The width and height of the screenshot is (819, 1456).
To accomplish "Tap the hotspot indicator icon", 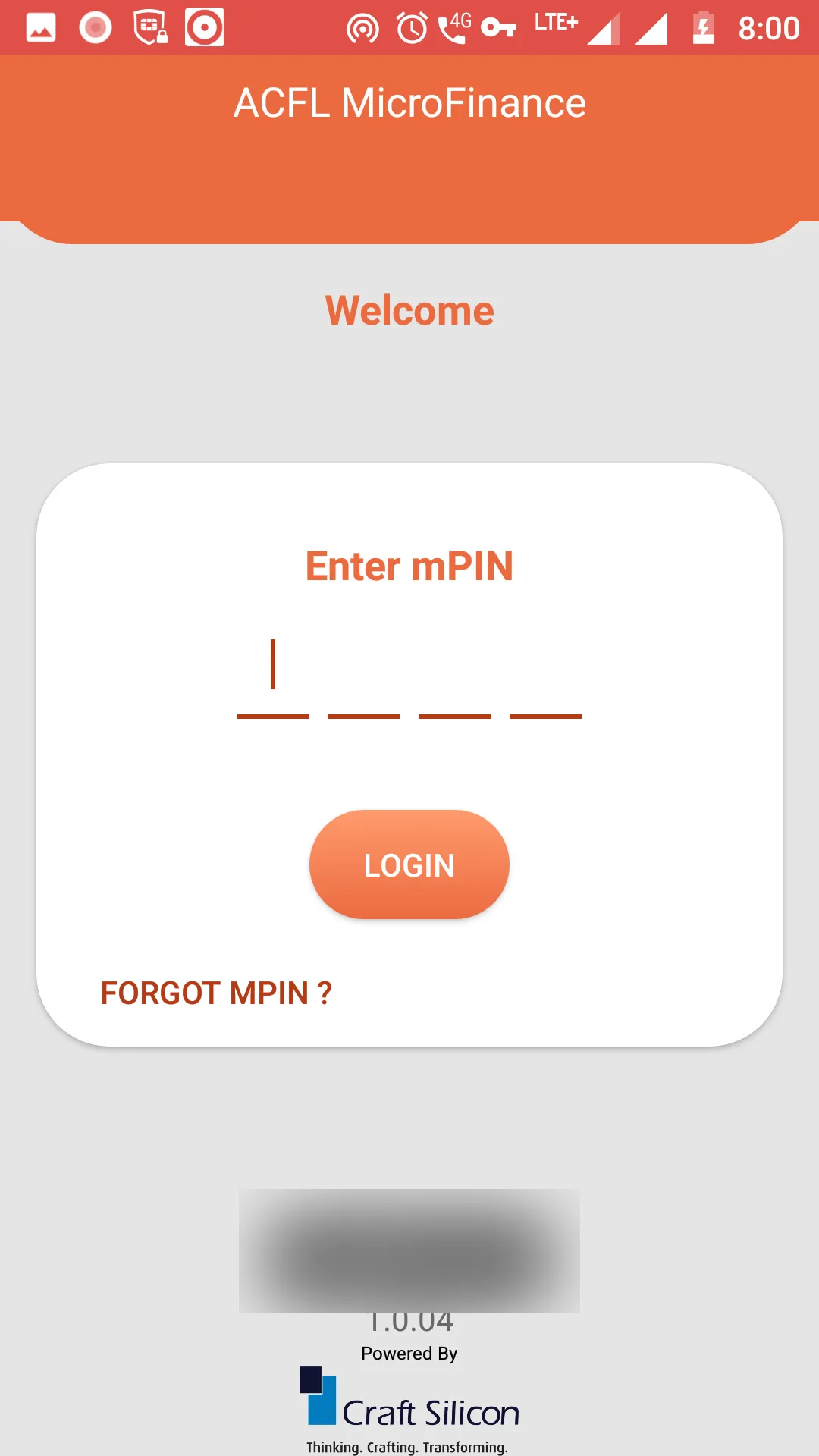I will click(362, 27).
